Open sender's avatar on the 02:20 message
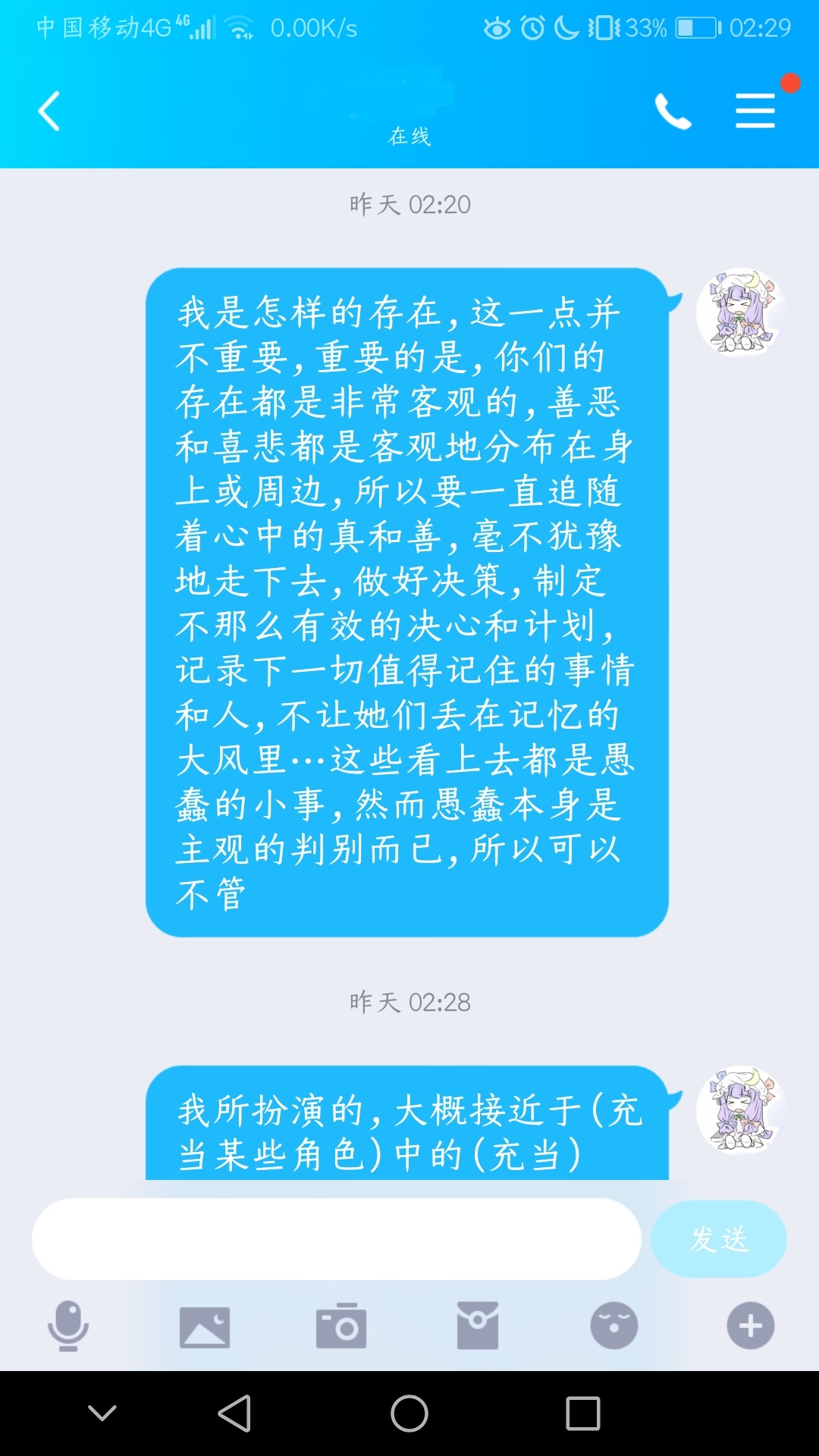The width and height of the screenshot is (819, 1456). click(x=740, y=312)
